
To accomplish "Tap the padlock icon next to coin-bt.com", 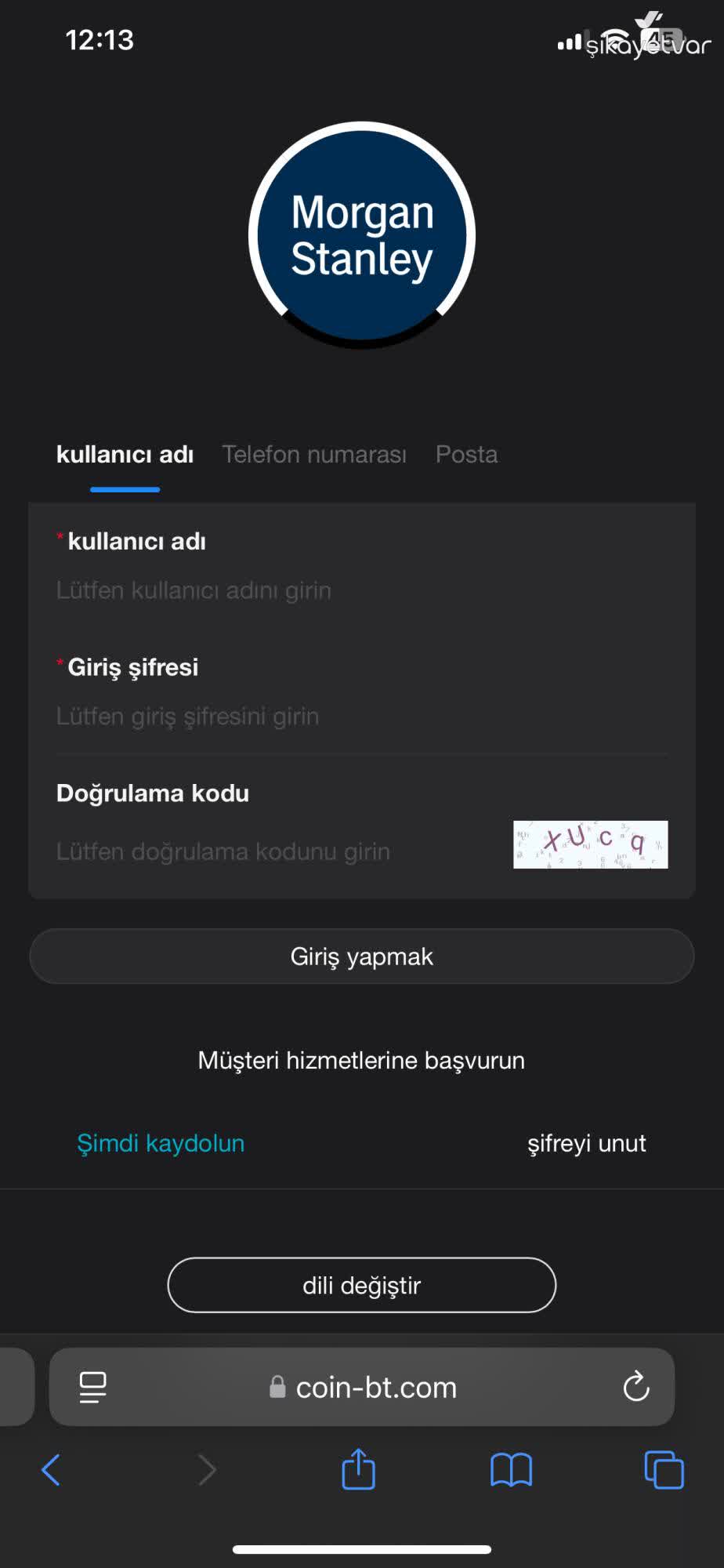I will [276, 1387].
